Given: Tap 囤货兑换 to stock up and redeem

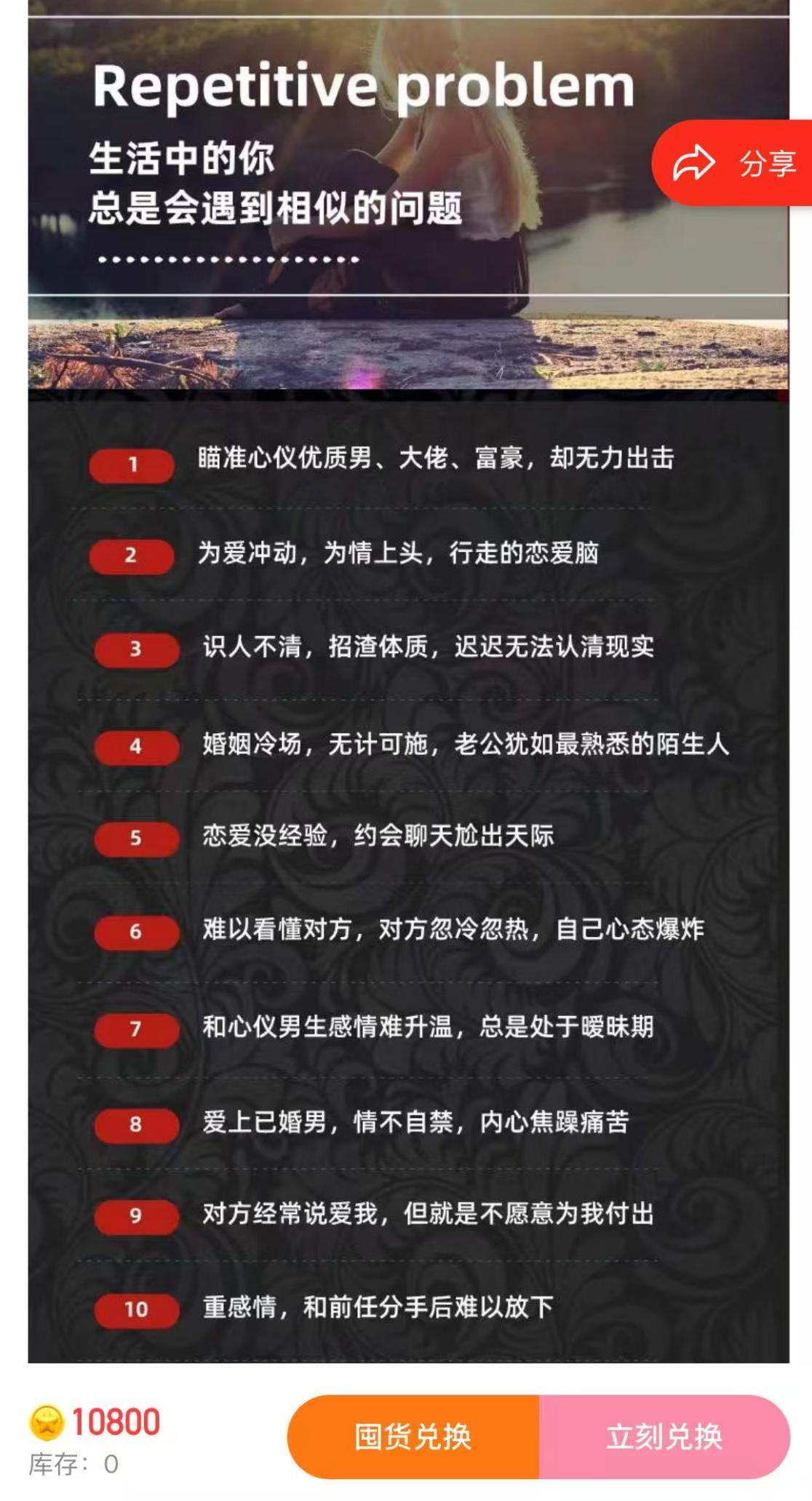Looking at the screenshot, I should click(x=413, y=1436).
